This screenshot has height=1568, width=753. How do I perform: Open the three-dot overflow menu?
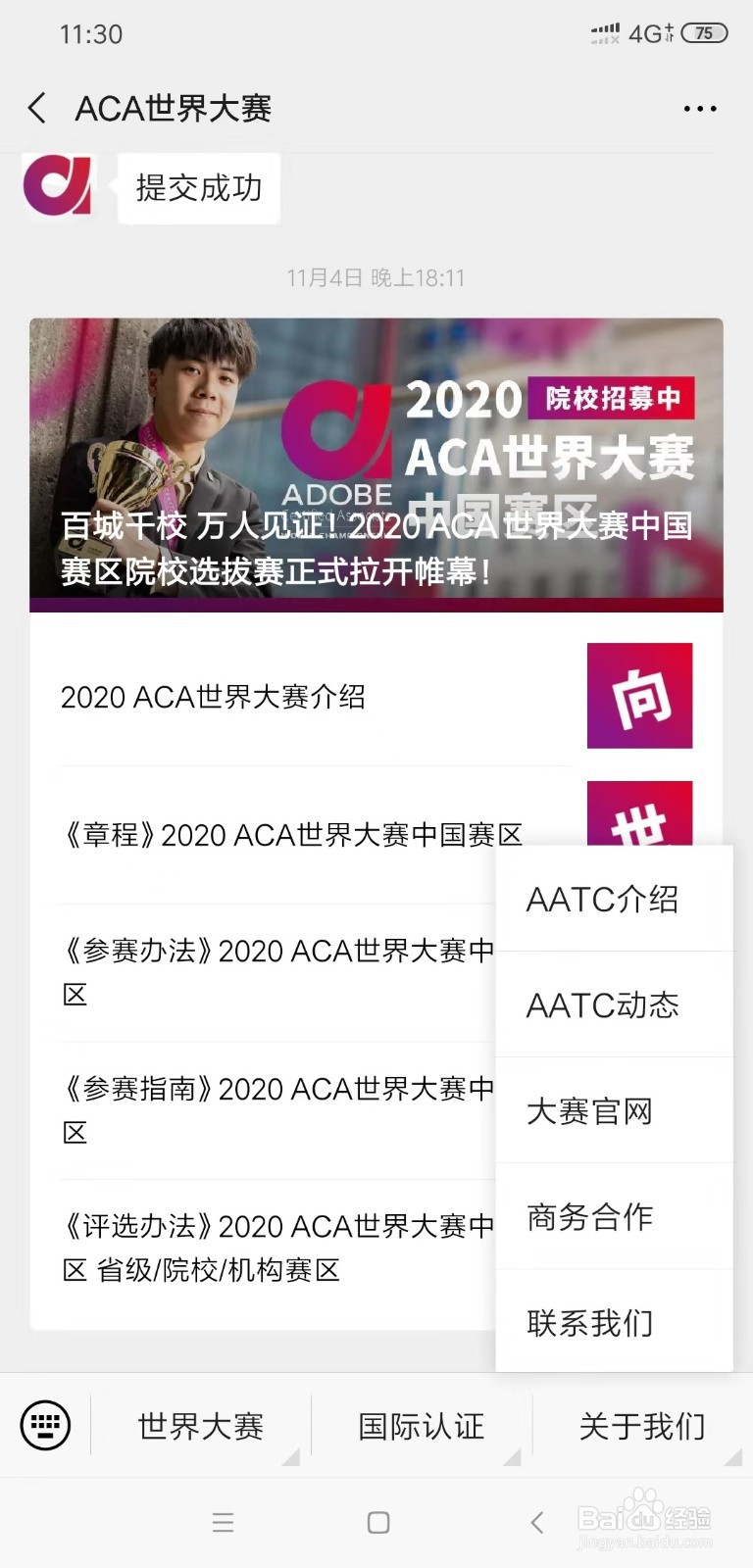699,109
